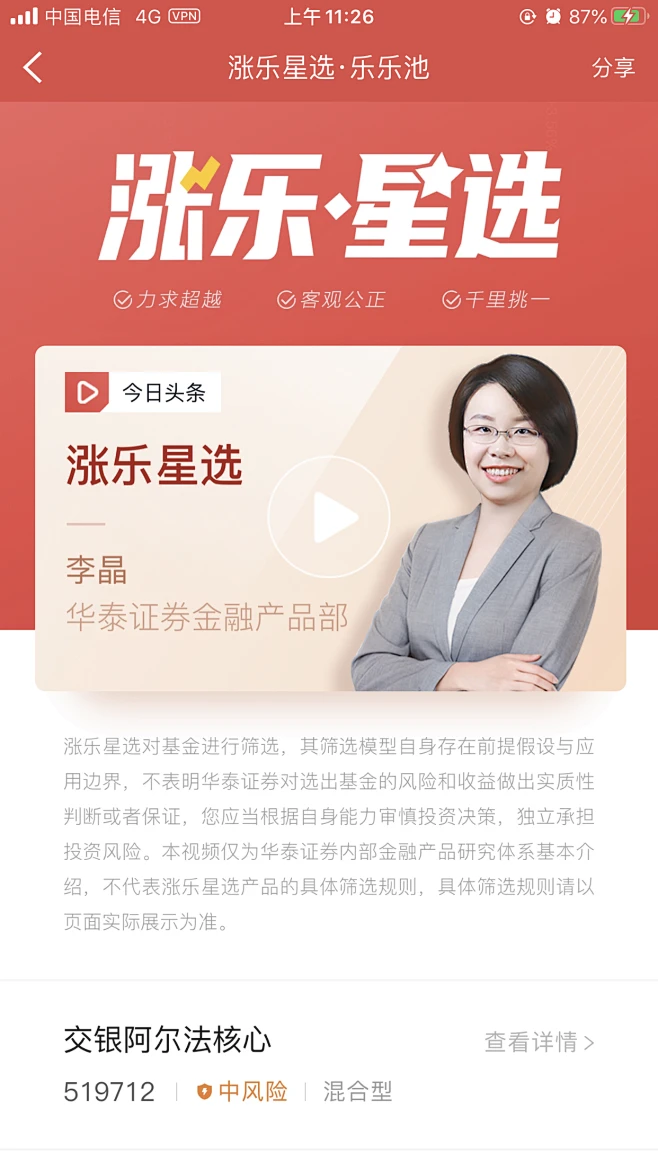Open 查看详情 for 交银阿尔法核心
This screenshot has width=658, height=1170.
(539, 1042)
